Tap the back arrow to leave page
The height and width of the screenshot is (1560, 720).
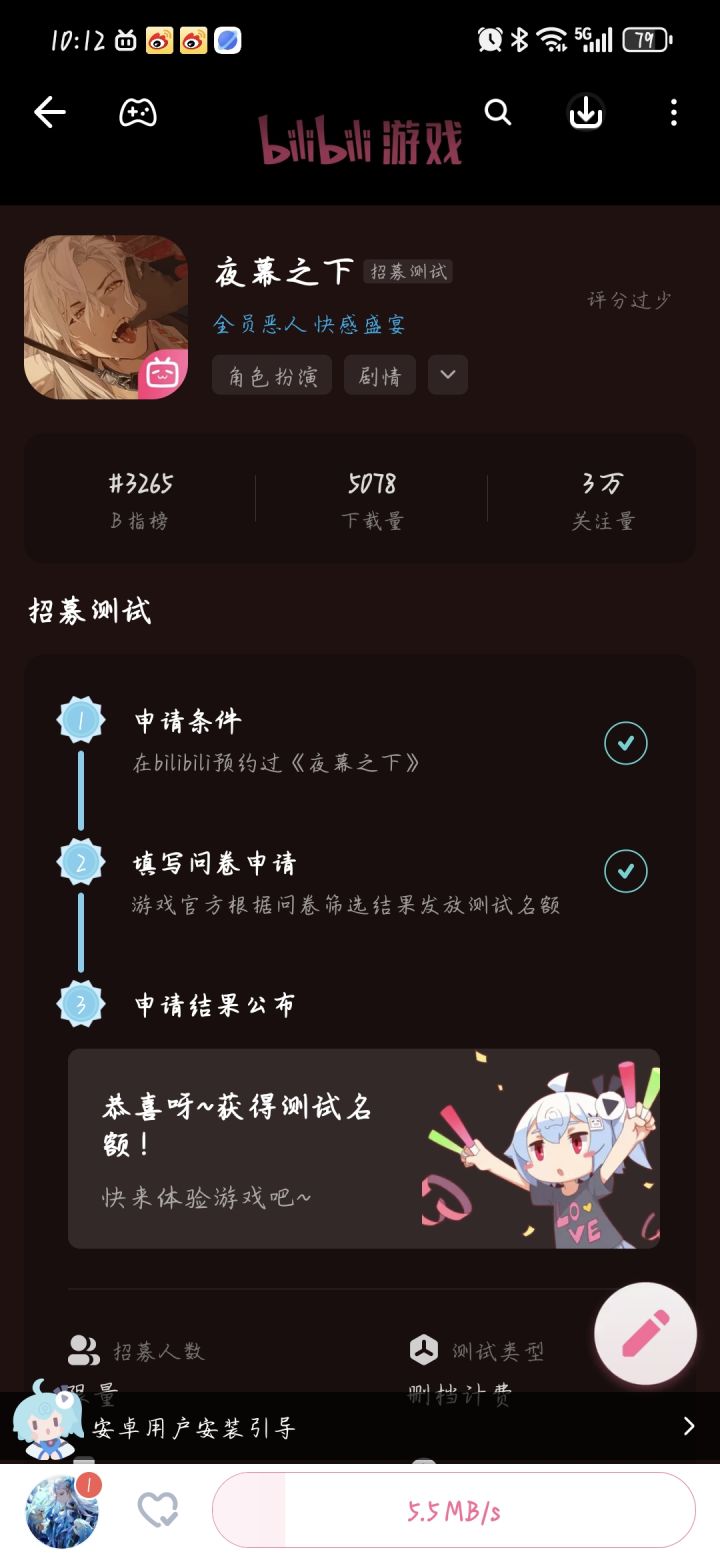(50, 113)
